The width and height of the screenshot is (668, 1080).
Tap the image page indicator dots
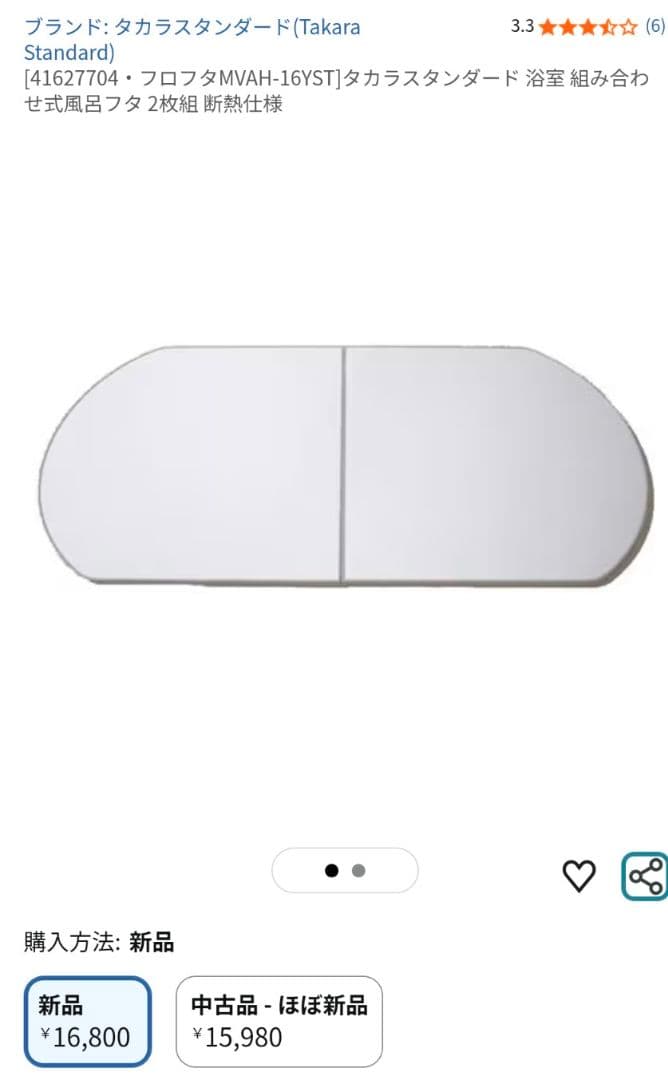click(x=345, y=870)
